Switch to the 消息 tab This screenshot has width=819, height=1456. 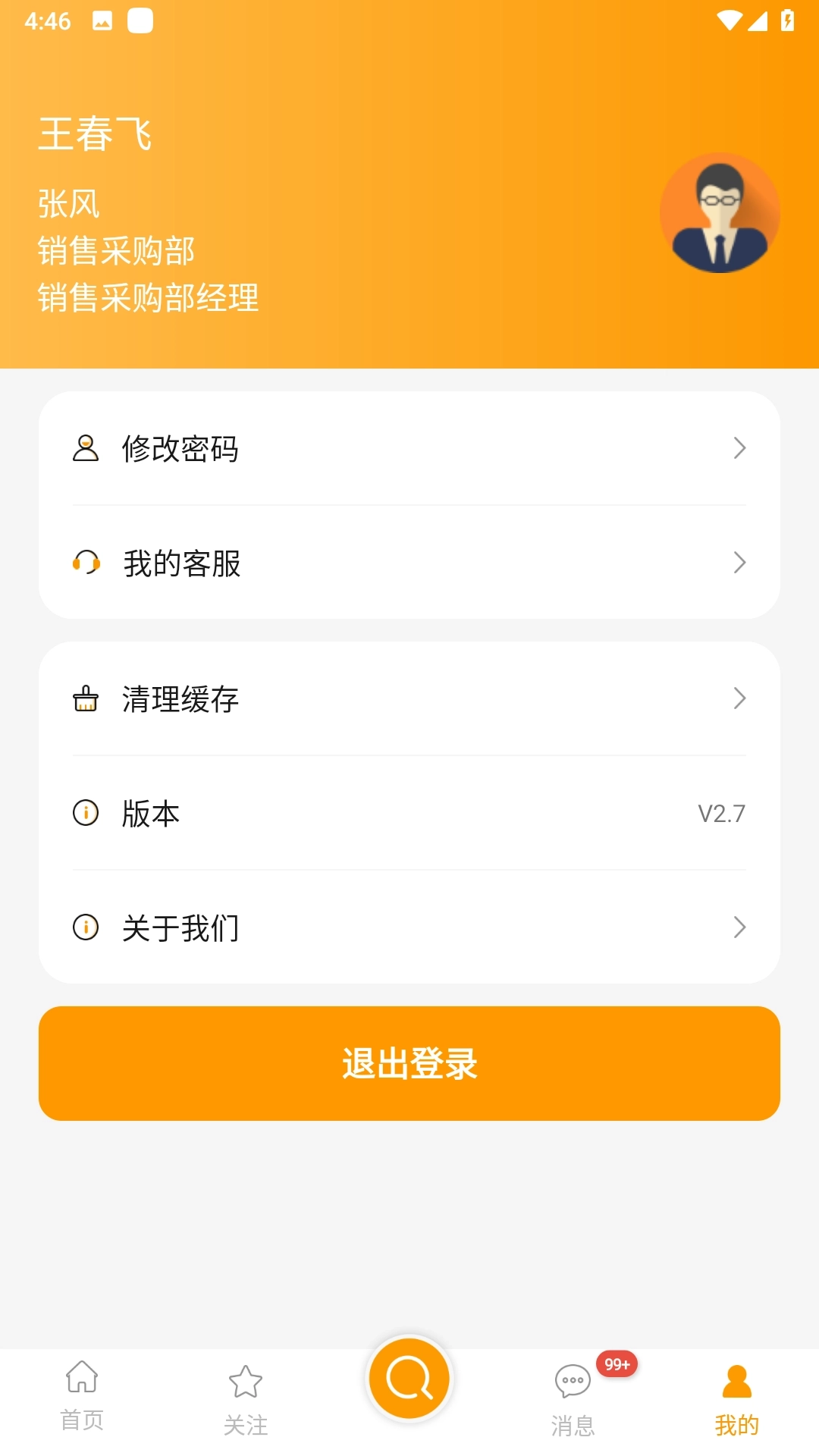point(572,1399)
